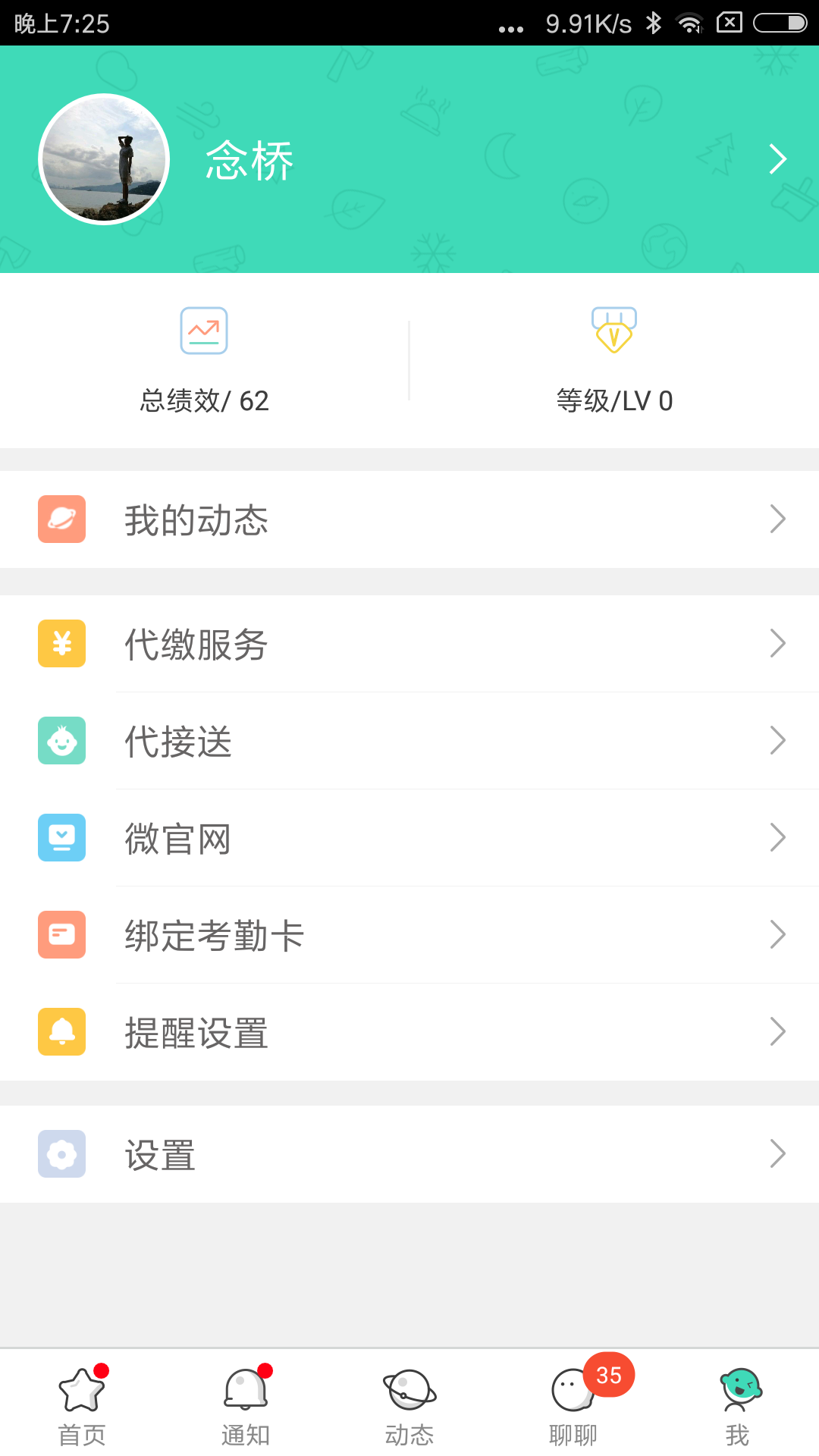Open 提醒设置 reminder settings
Screen dimensions: 819x1456
[x=409, y=1032]
